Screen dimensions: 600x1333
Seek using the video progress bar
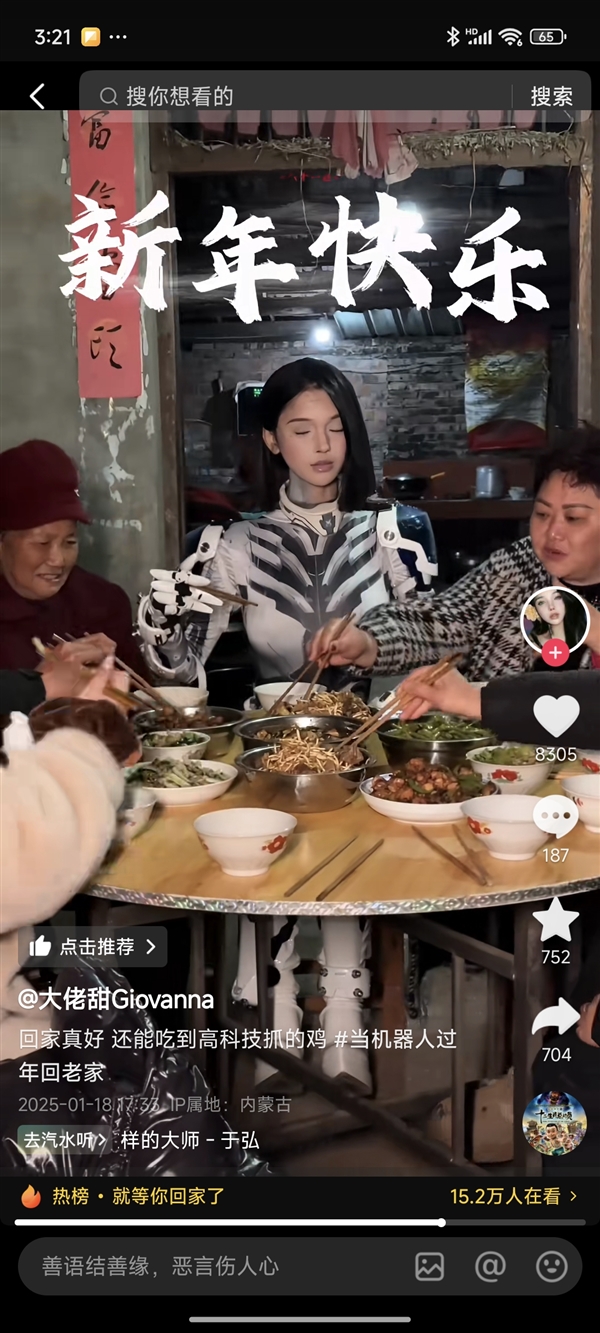point(300,1222)
